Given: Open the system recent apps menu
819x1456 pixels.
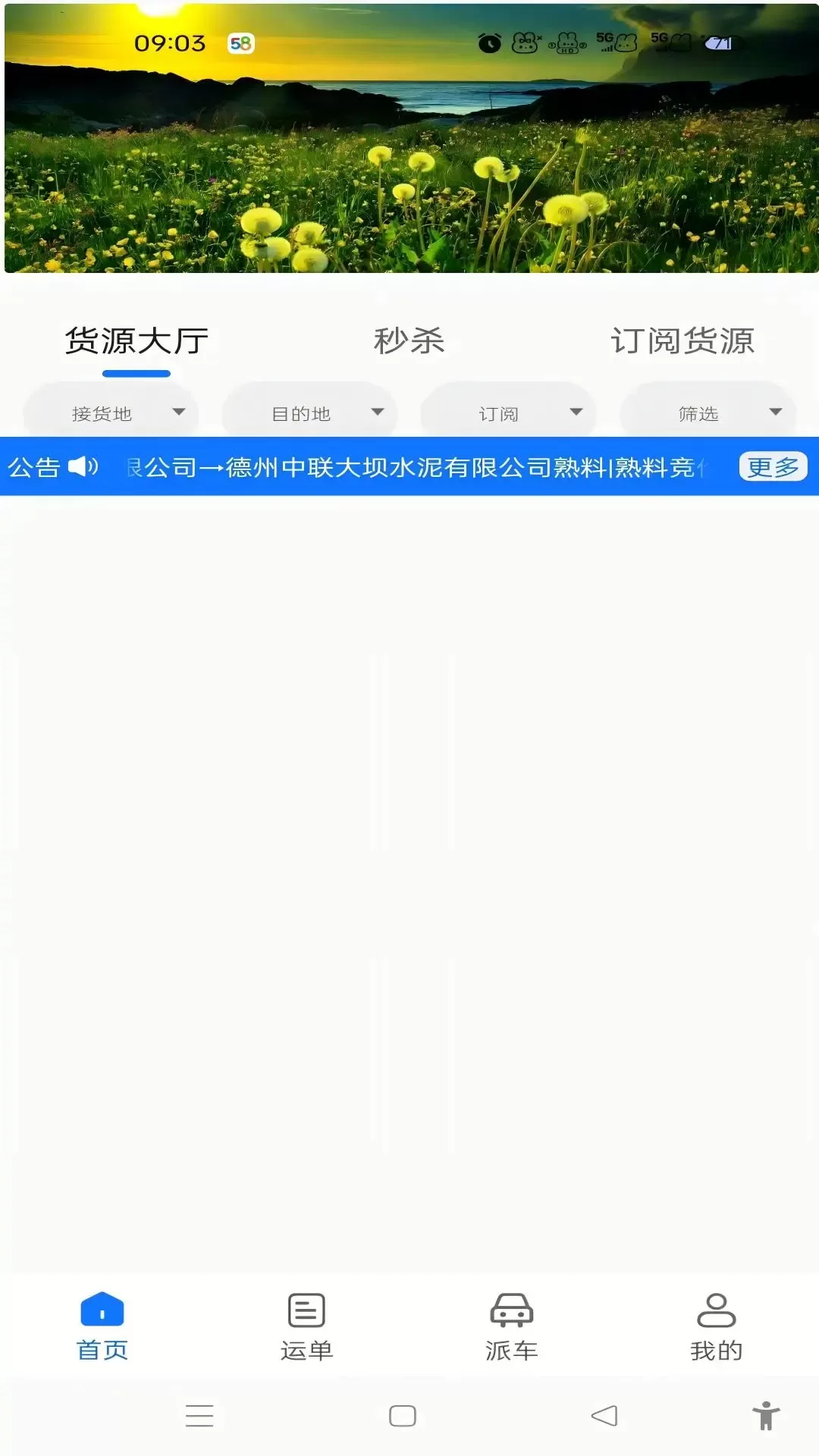Looking at the screenshot, I should click(199, 1416).
